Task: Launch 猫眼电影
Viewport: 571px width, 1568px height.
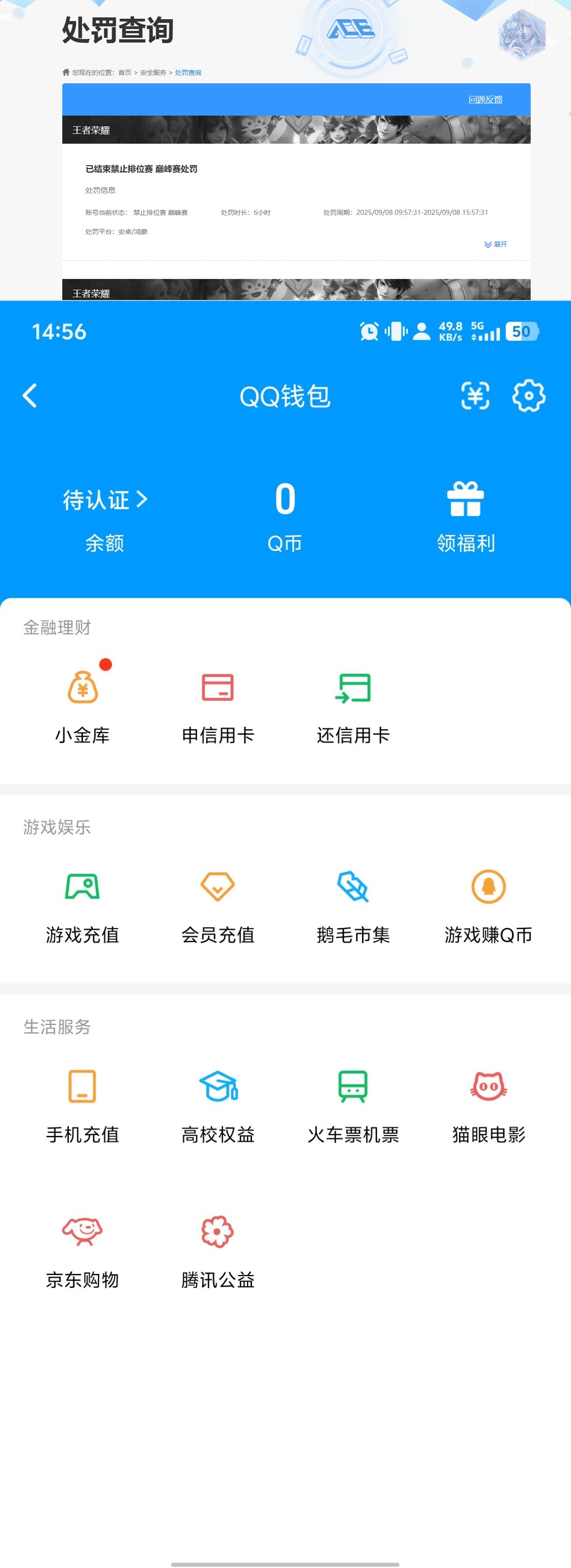Action: [x=488, y=1106]
